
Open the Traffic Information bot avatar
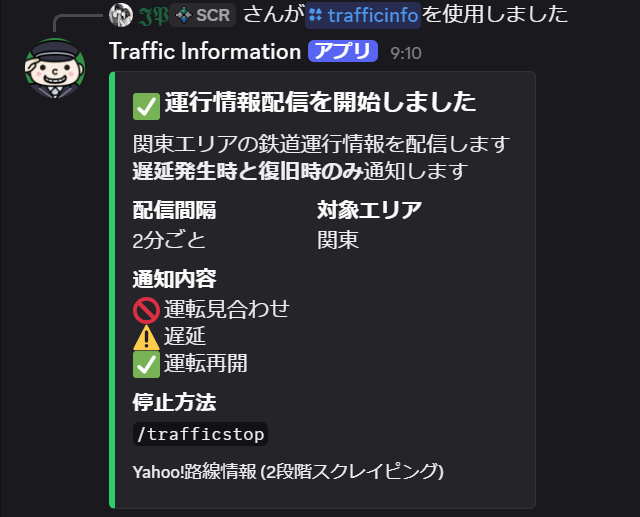pyautogui.click(x=55, y=70)
